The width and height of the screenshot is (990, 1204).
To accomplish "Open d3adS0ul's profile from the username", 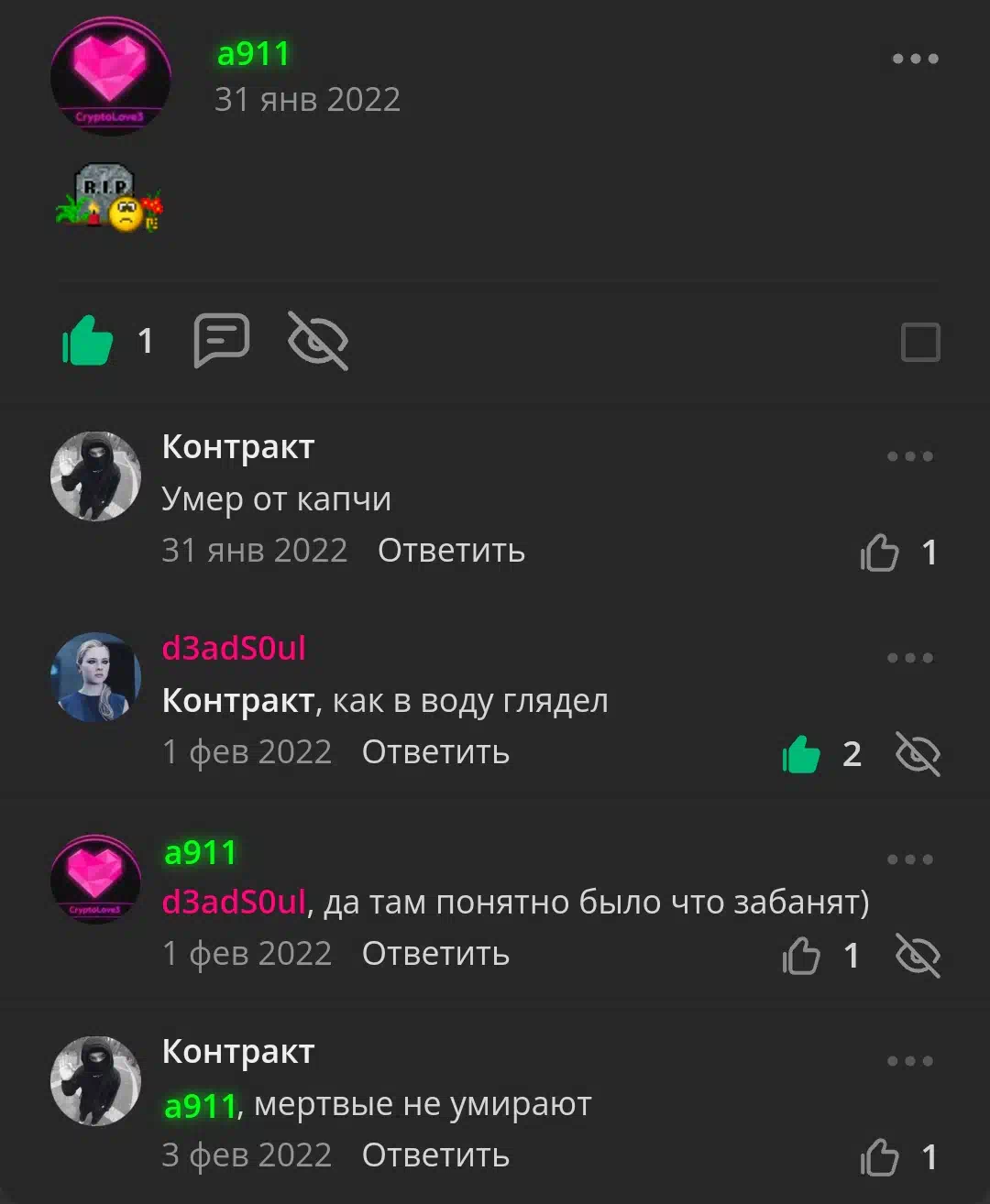I will pos(234,649).
